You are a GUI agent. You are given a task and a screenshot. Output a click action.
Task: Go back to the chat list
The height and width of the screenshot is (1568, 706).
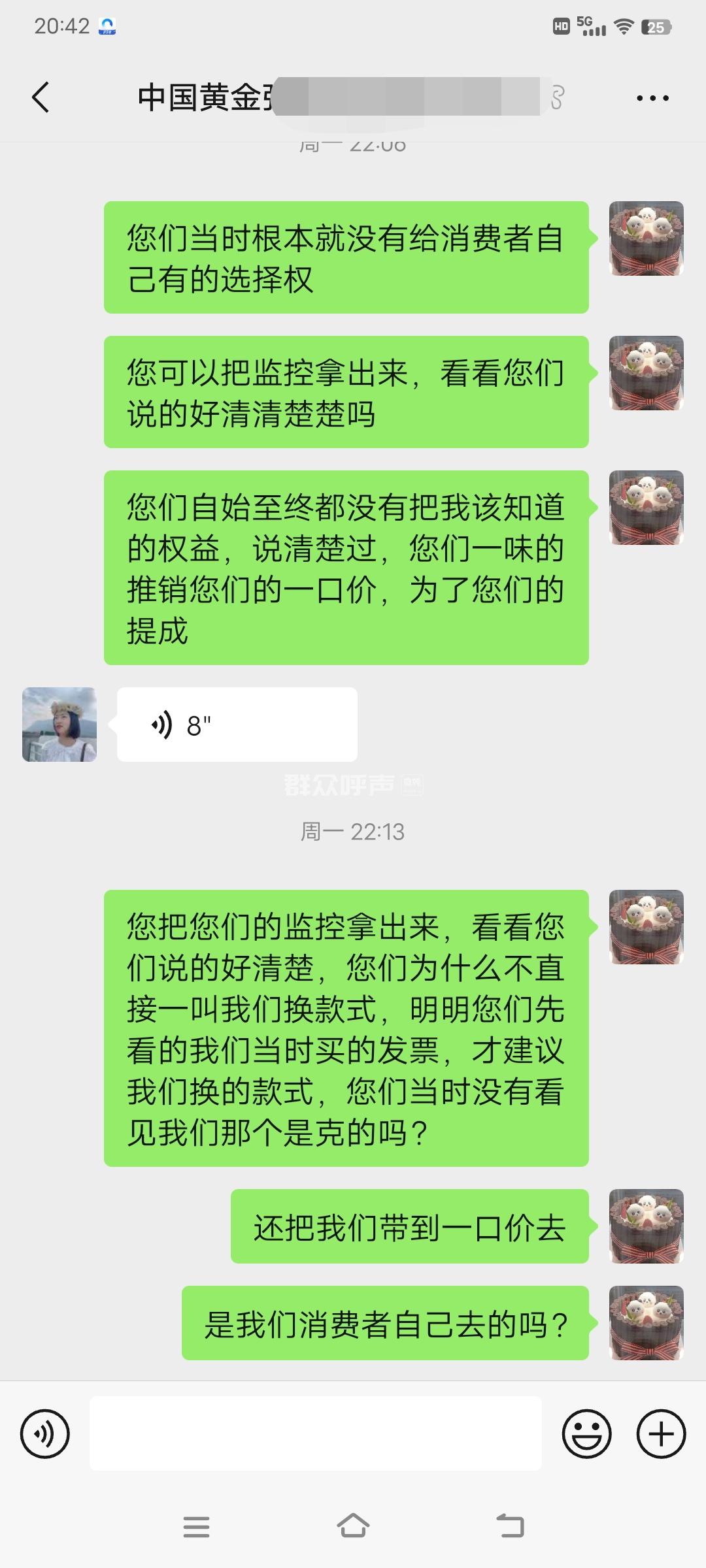41,98
